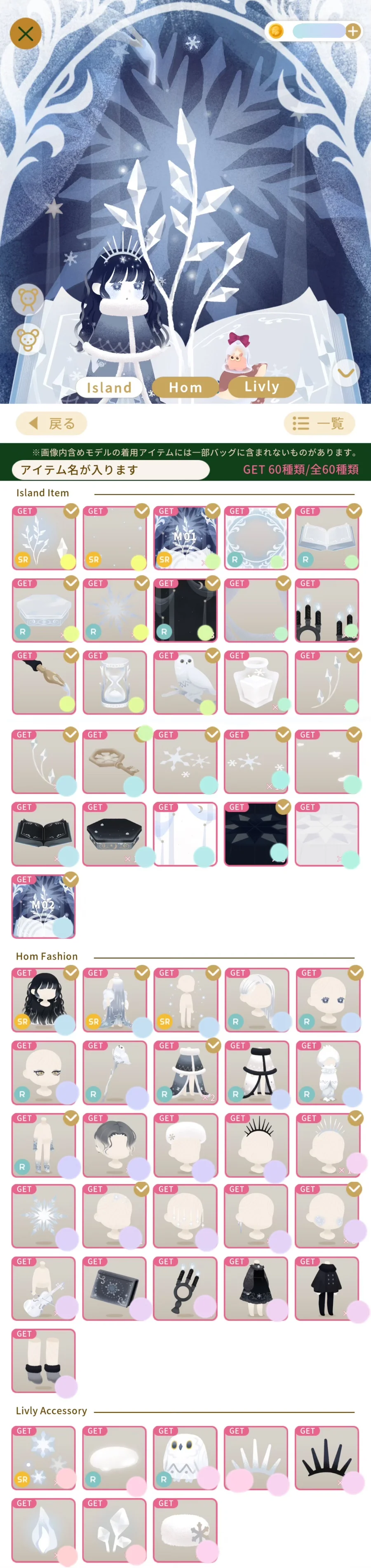
Task: Select the golden key island item
Action: [115, 761]
